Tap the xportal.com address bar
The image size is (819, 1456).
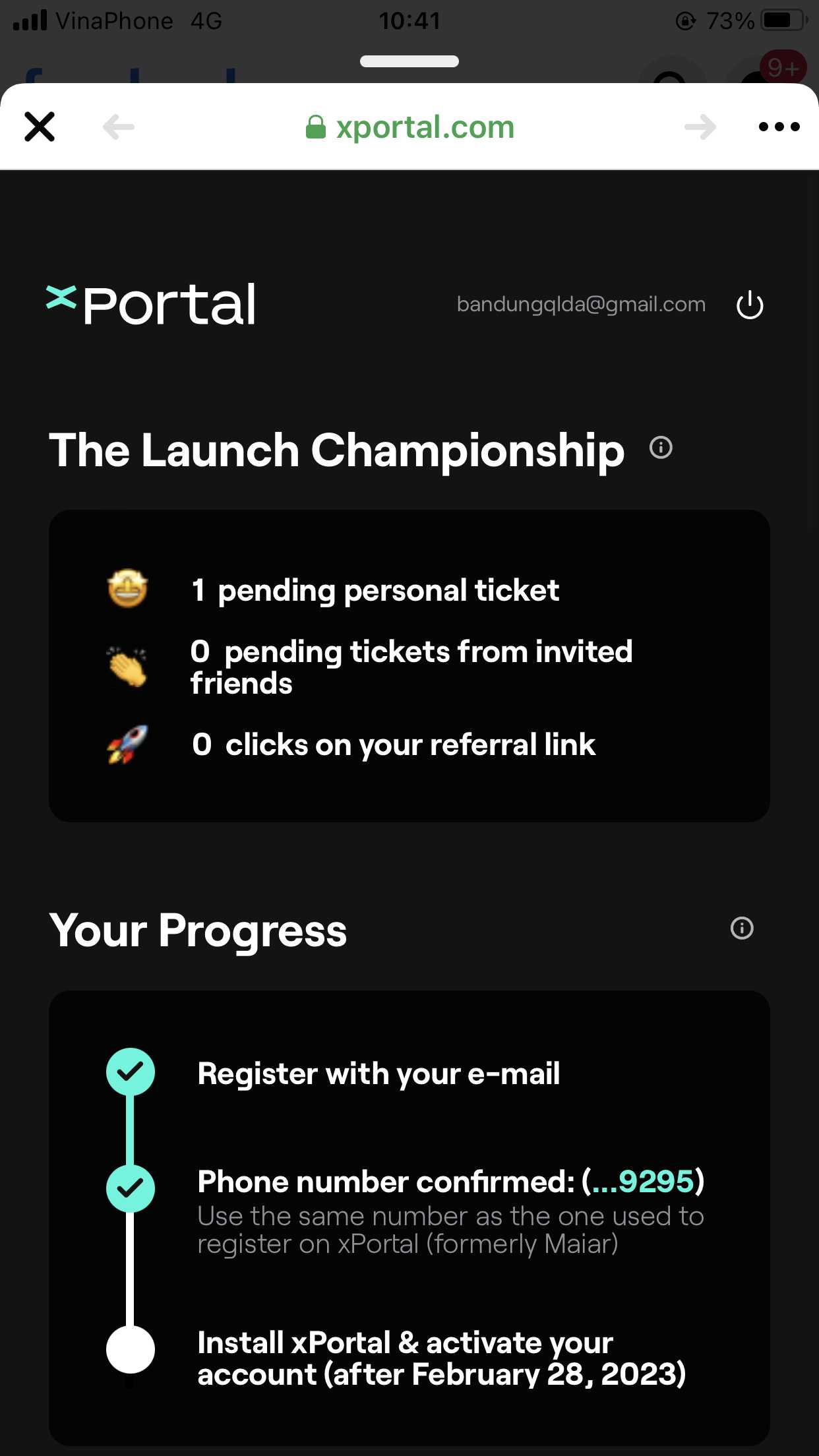click(409, 127)
